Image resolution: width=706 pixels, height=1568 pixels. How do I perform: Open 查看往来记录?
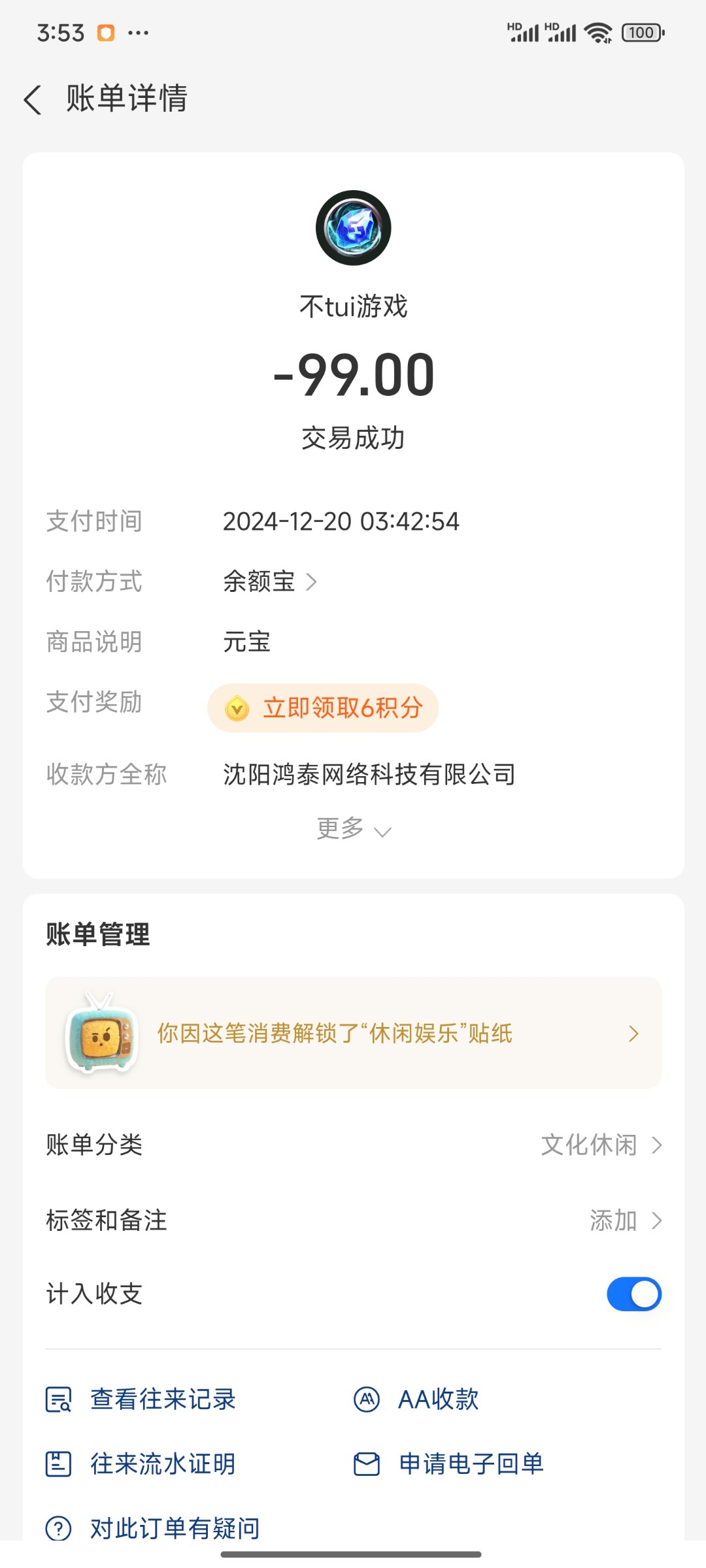[141, 1399]
